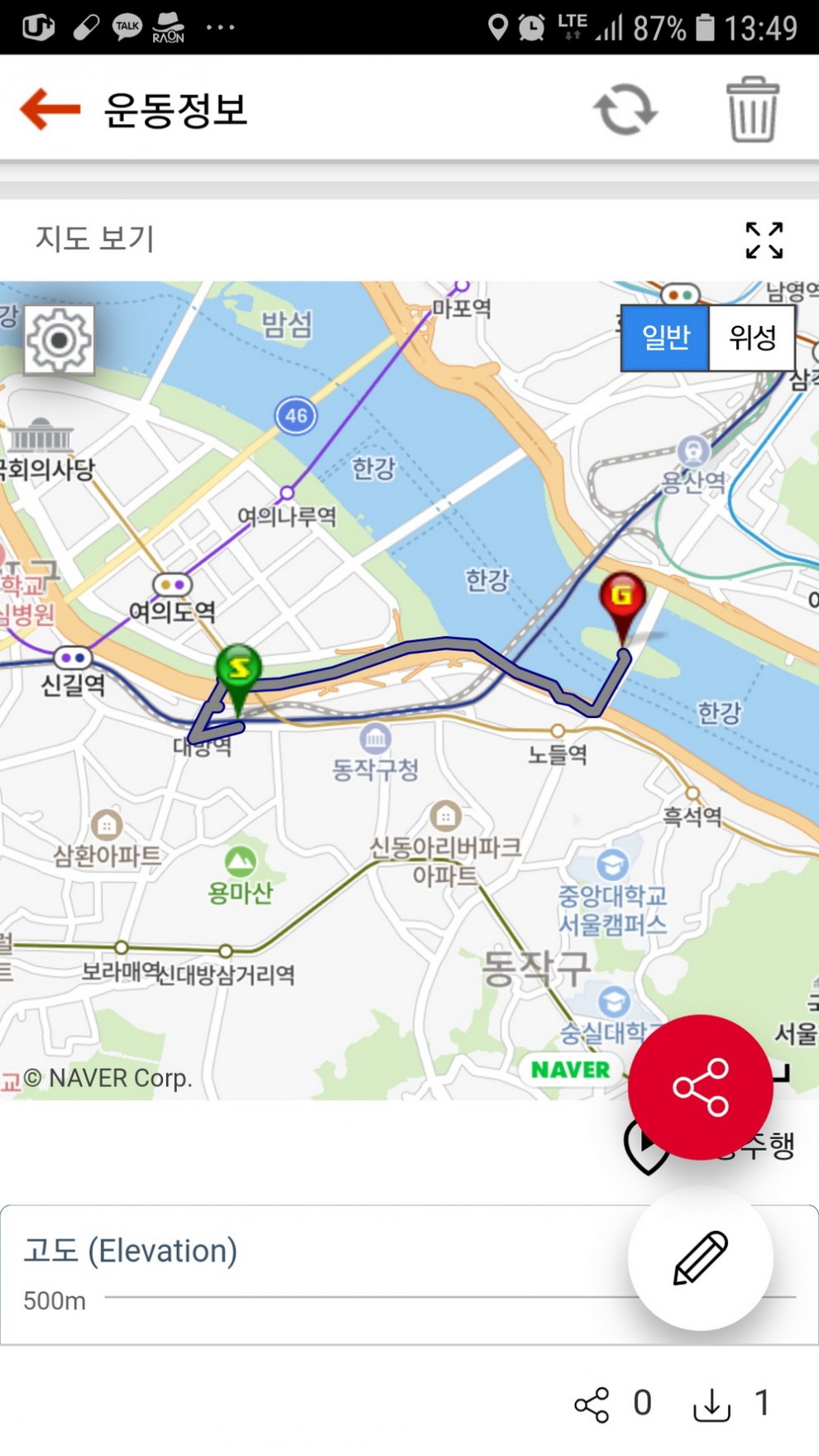This screenshot has width=819, height=1456.
Task: Switch to 위성 satellite view
Action: pyautogui.click(x=752, y=338)
